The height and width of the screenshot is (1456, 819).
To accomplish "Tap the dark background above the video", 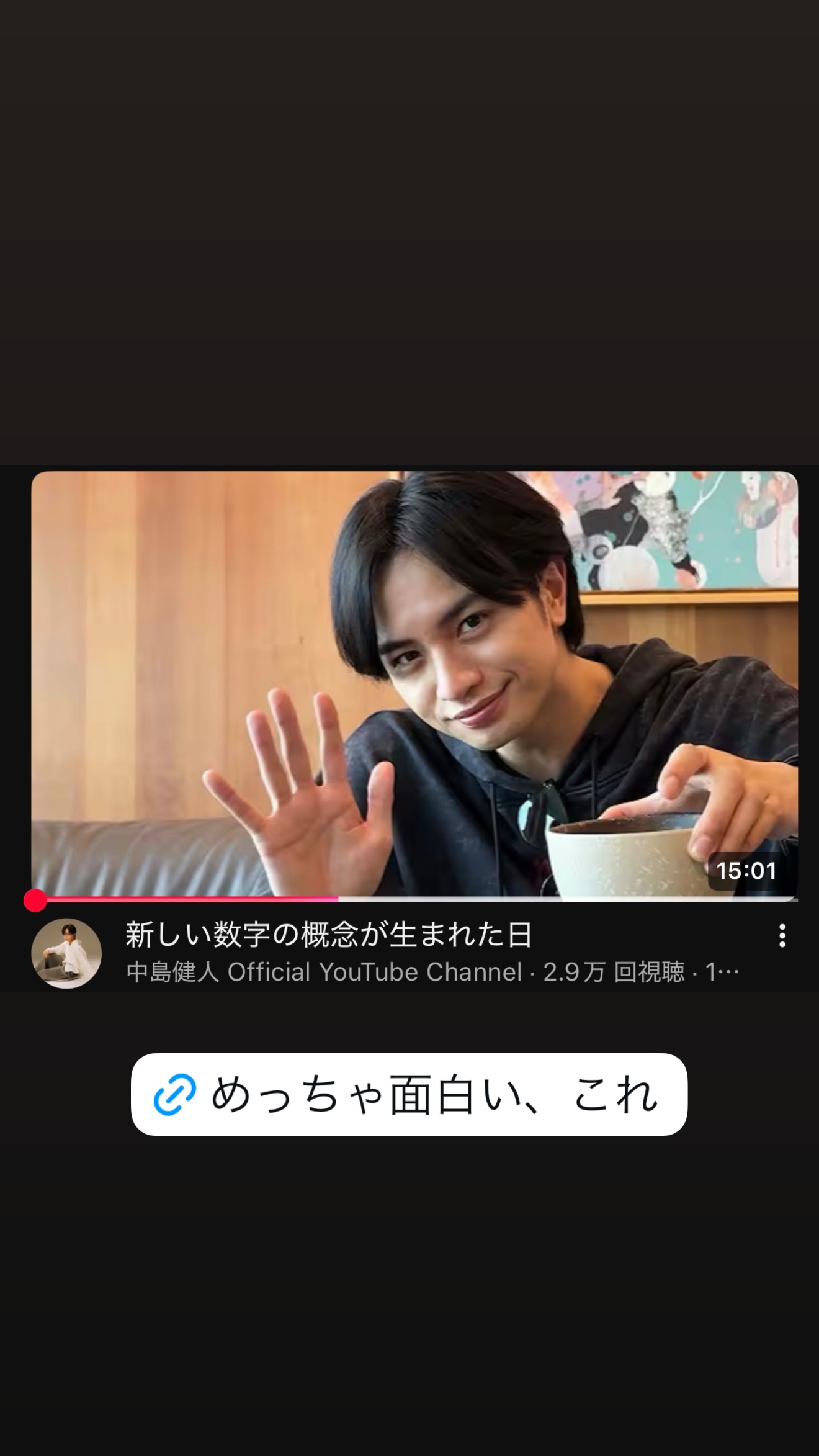I will click(409, 248).
